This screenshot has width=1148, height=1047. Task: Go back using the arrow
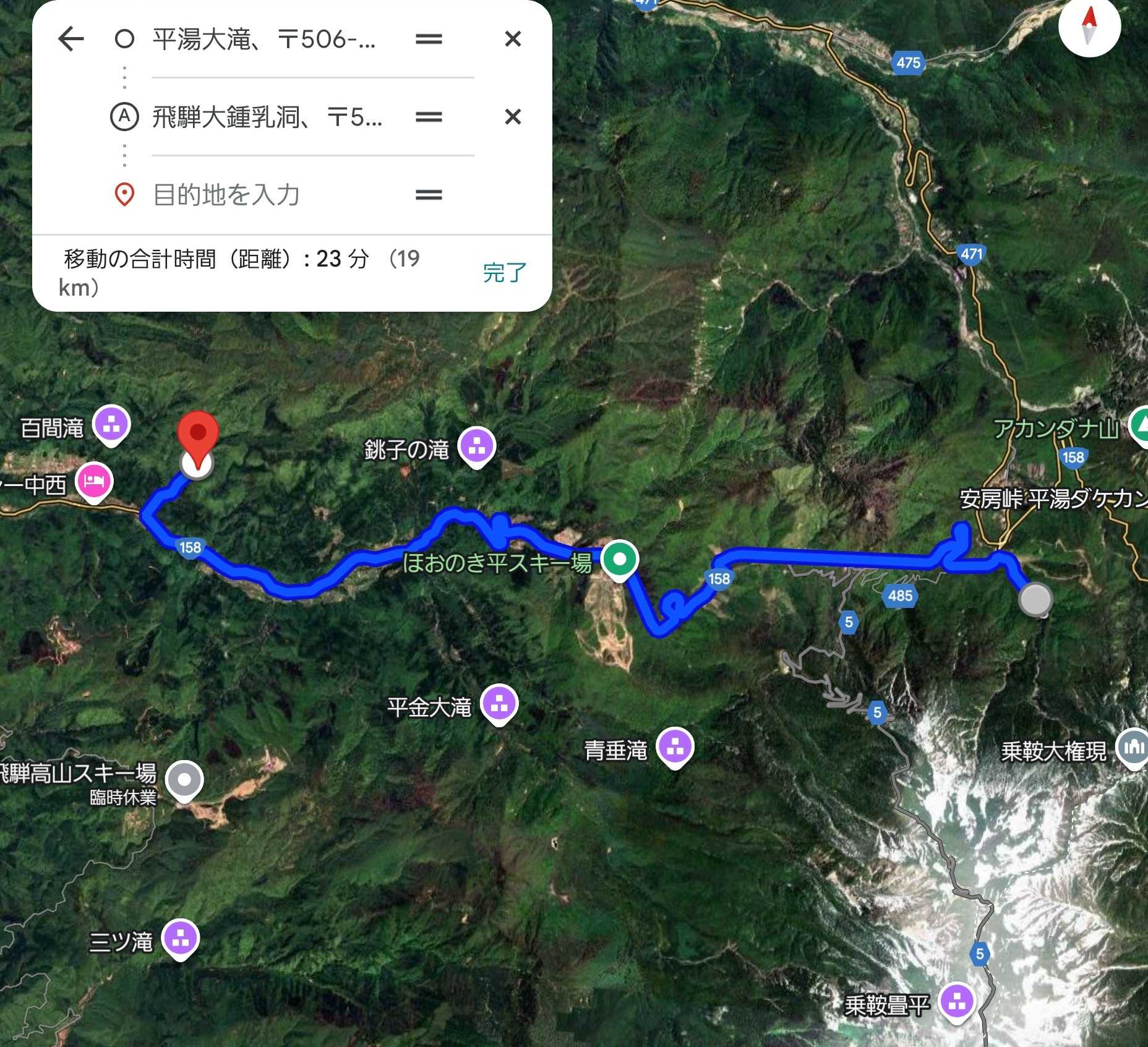(71, 39)
